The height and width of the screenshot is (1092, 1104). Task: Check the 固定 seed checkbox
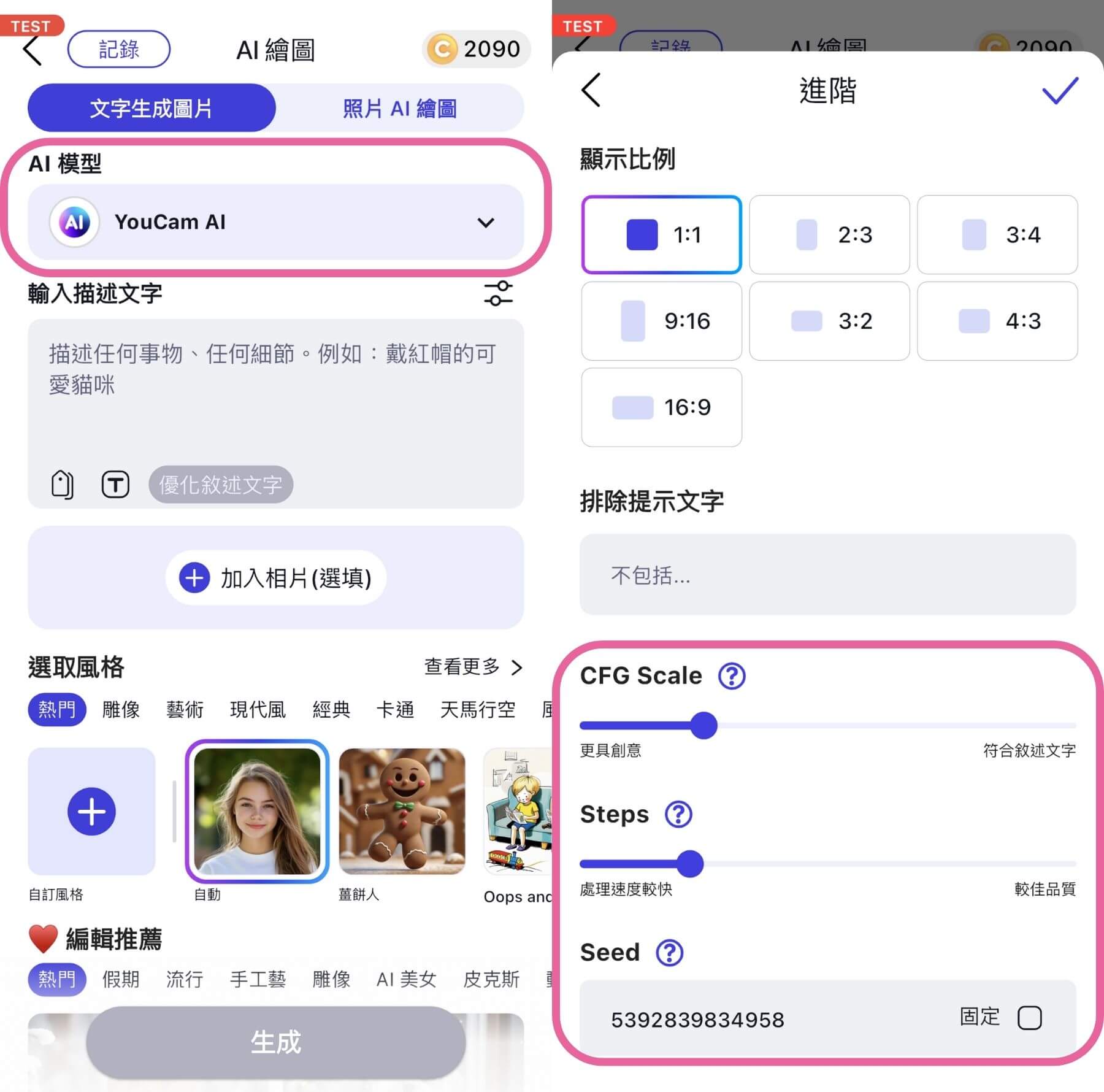pos(1029,1018)
